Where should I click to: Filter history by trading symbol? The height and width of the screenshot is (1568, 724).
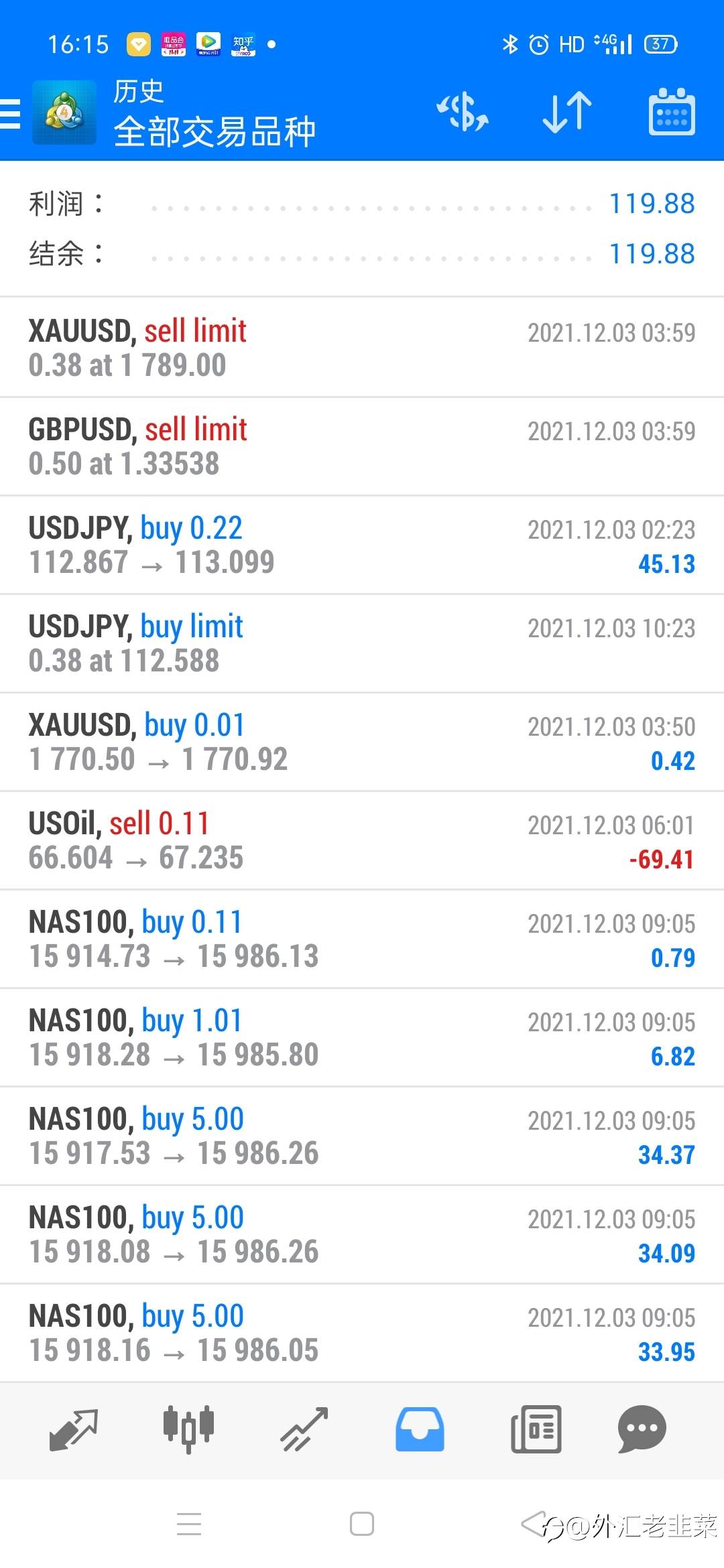(463, 112)
